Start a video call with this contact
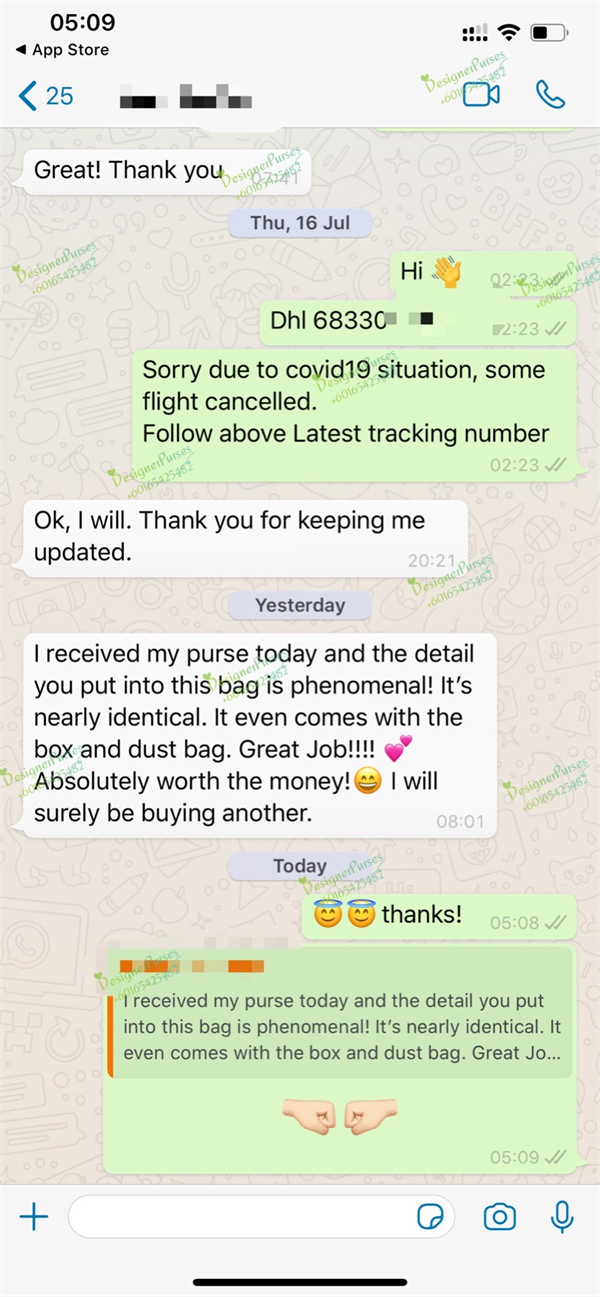 [x=480, y=95]
